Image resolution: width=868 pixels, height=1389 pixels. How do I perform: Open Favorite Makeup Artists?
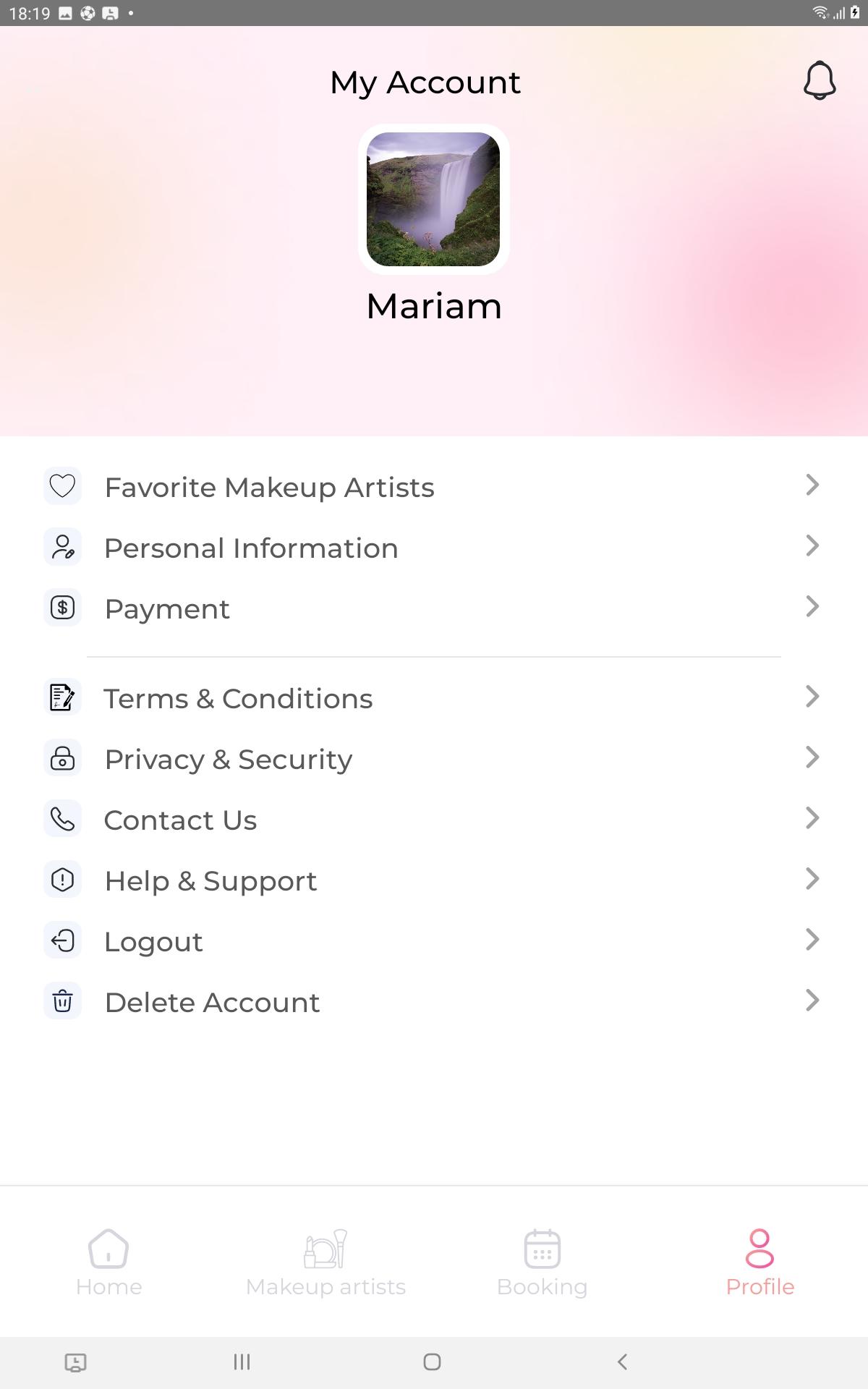434,487
